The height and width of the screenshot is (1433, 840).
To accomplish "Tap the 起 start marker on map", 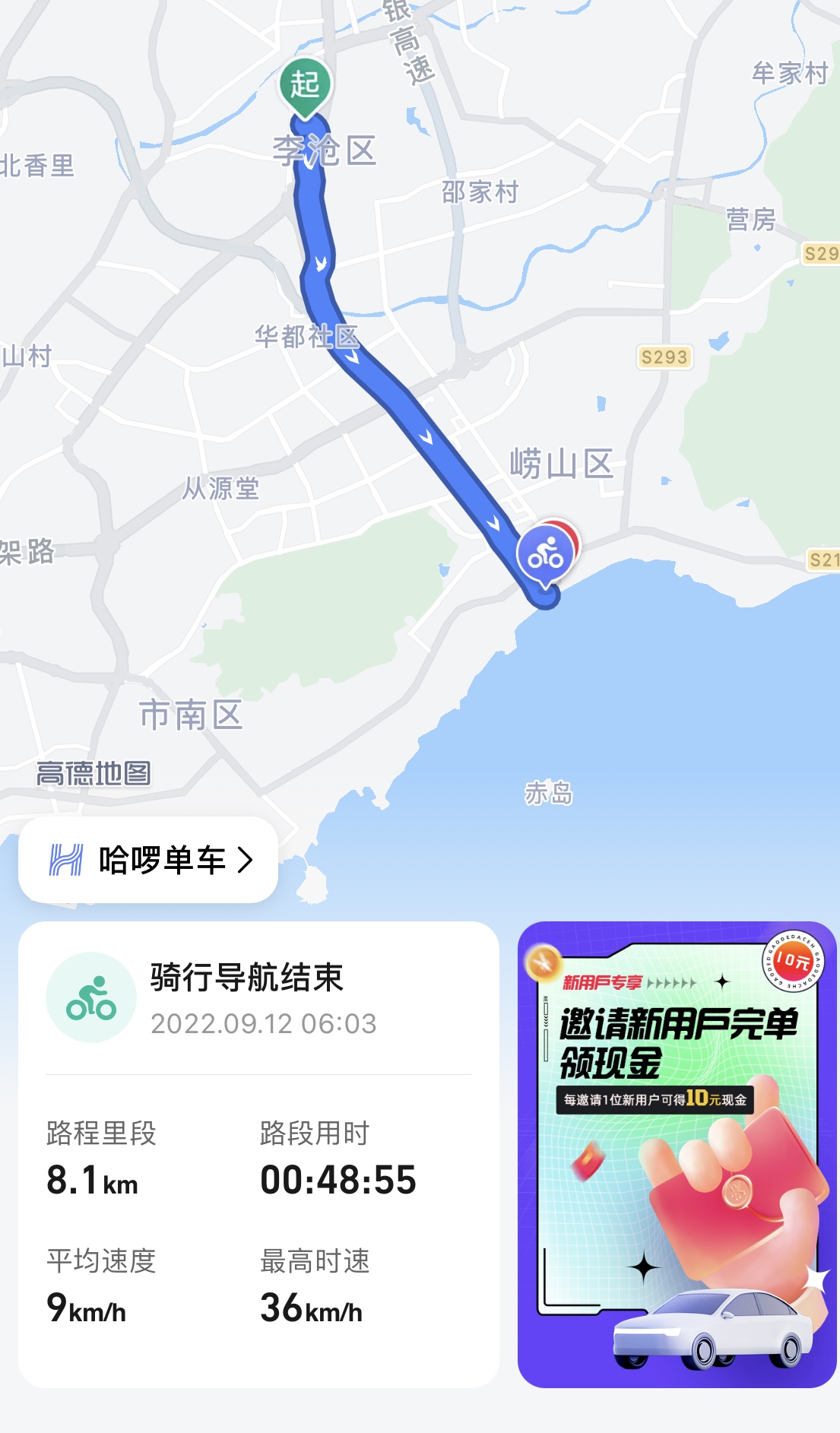I will click(x=305, y=86).
